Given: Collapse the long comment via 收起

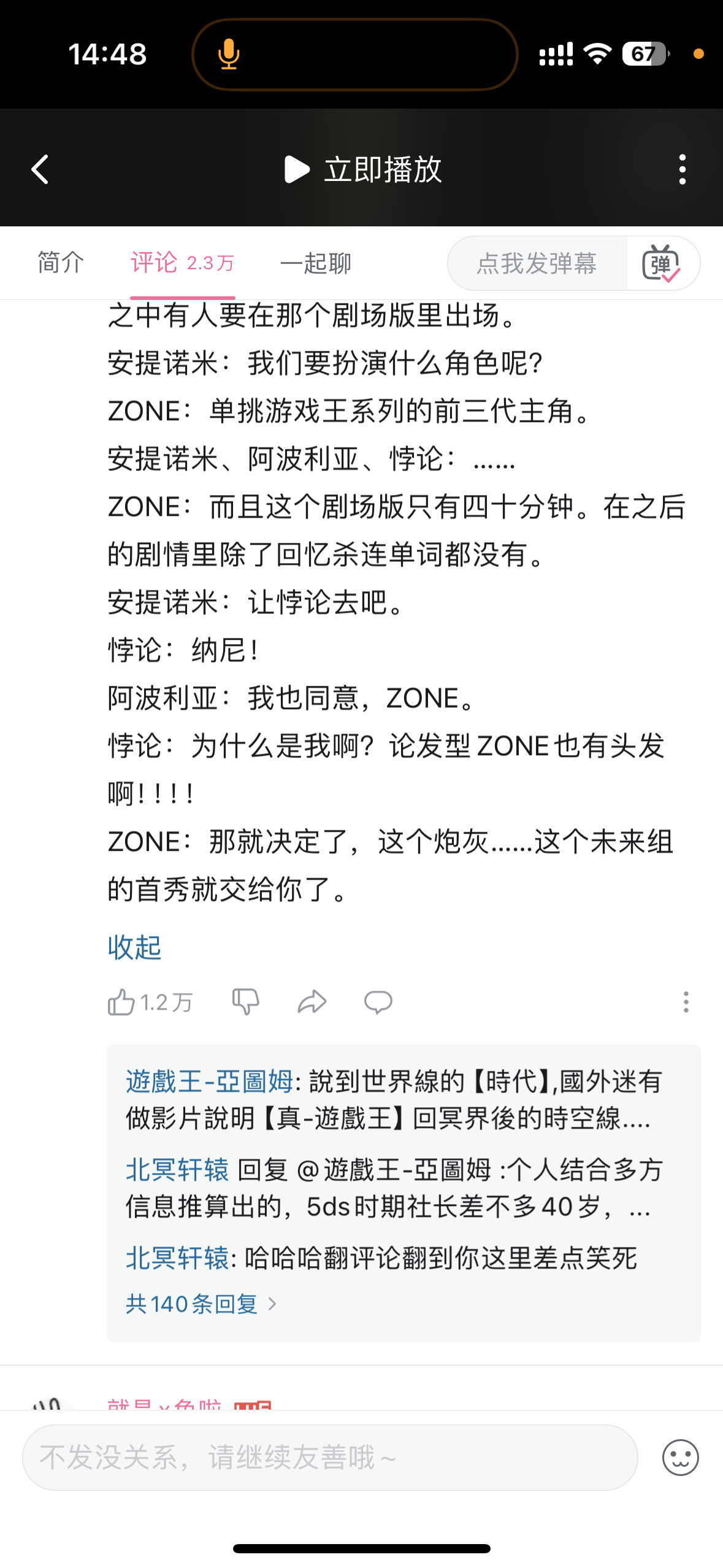Looking at the screenshot, I should pos(135,946).
